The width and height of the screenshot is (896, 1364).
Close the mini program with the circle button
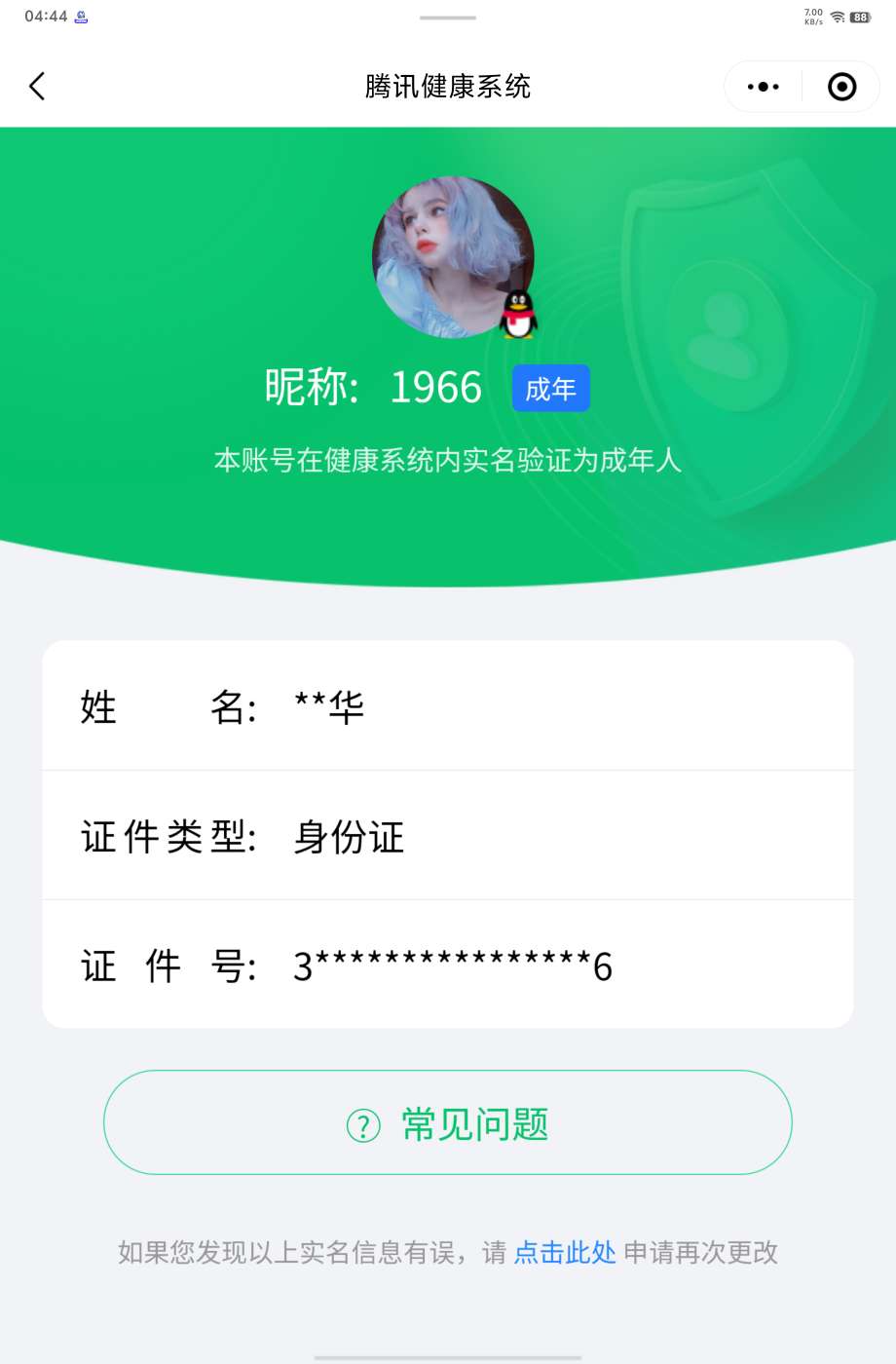(841, 87)
